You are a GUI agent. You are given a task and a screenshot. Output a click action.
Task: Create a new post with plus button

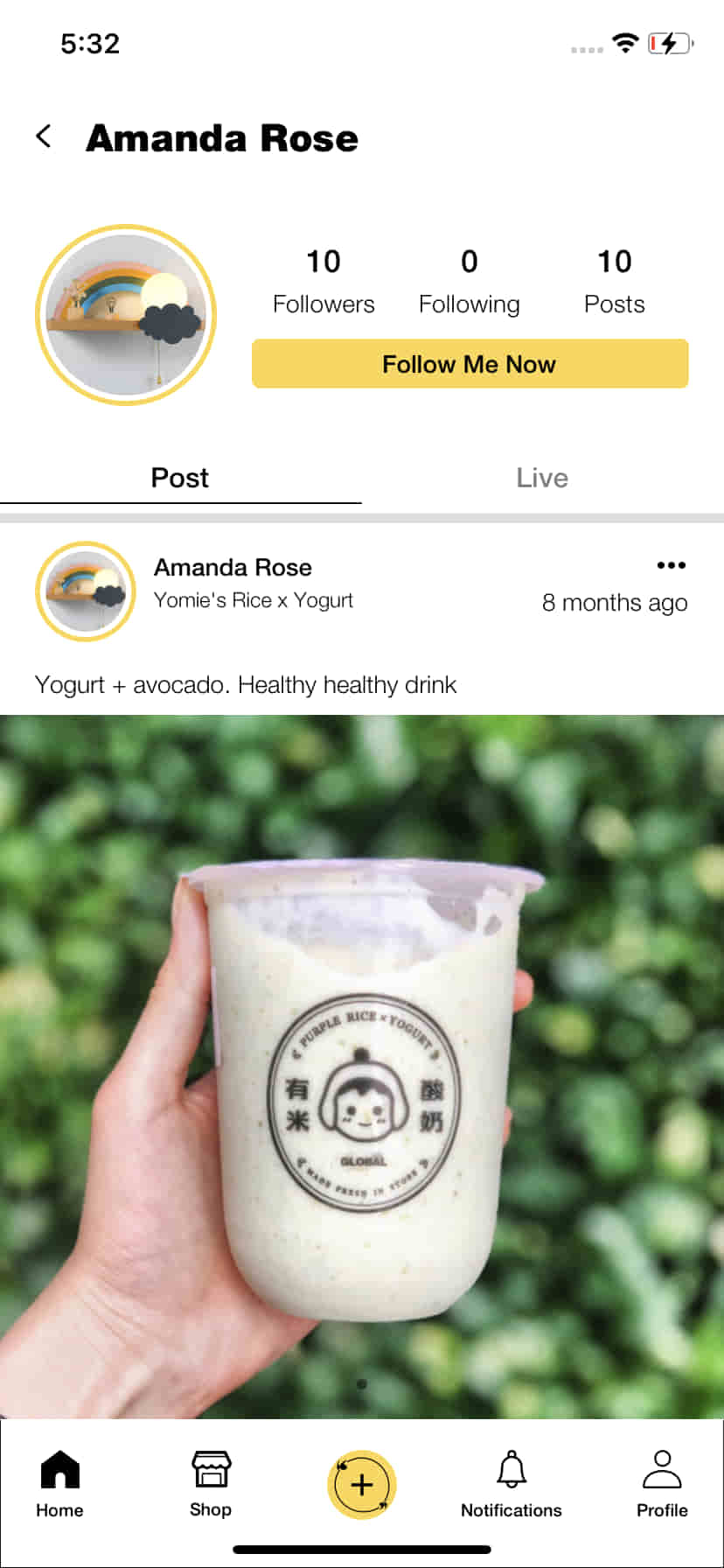tap(362, 1484)
